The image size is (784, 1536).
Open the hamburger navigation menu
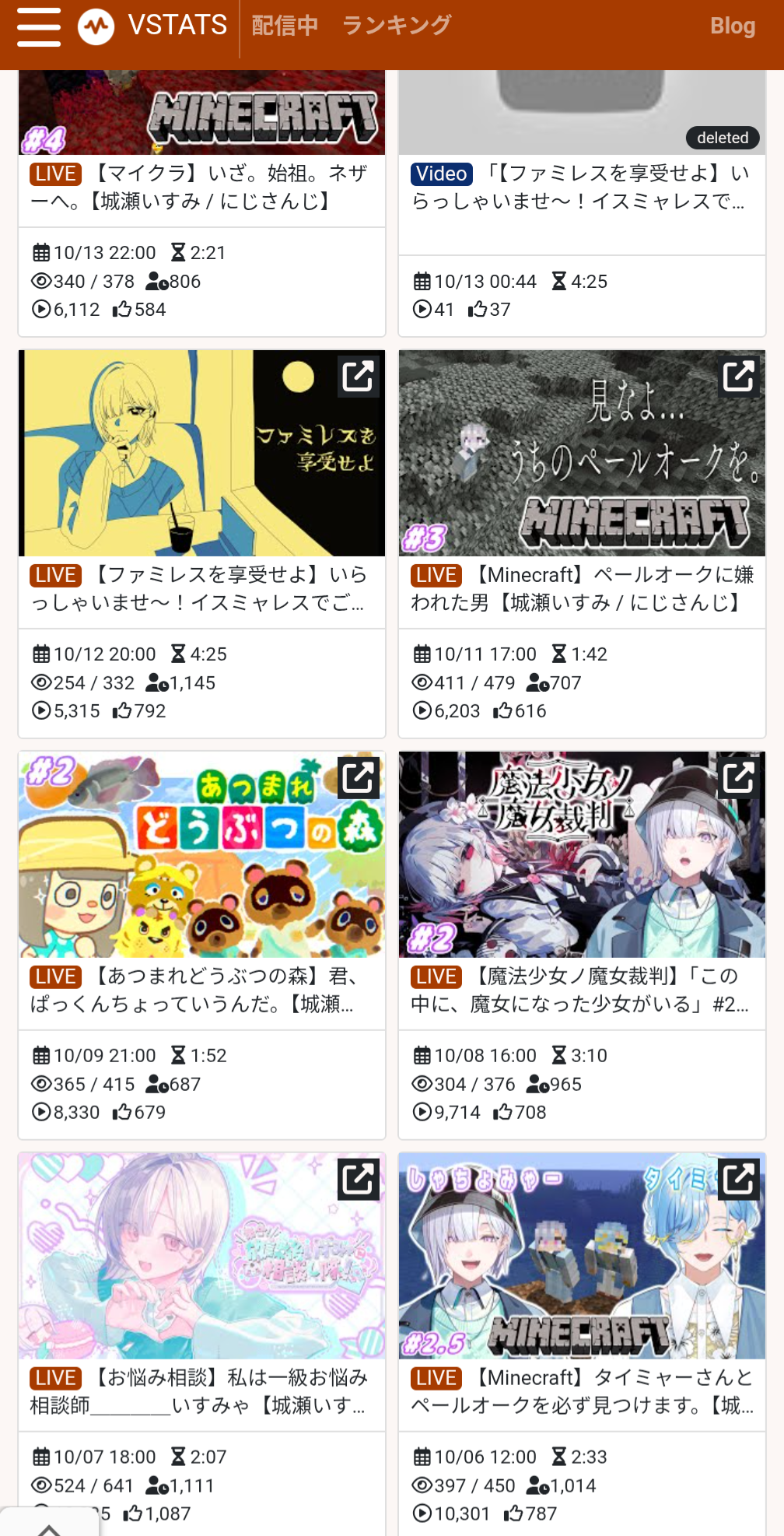pyautogui.click(x=39, y=27)
